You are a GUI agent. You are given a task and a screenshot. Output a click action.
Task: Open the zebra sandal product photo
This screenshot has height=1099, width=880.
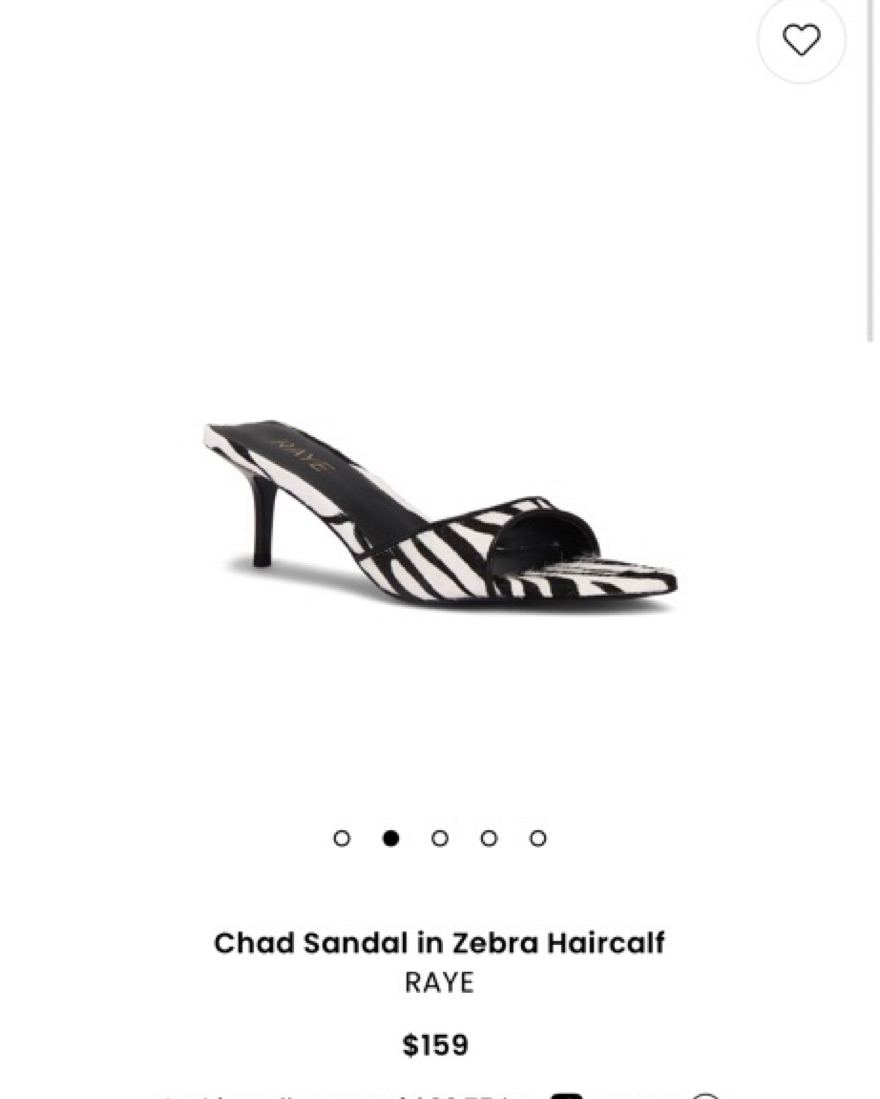pos(440,510)
